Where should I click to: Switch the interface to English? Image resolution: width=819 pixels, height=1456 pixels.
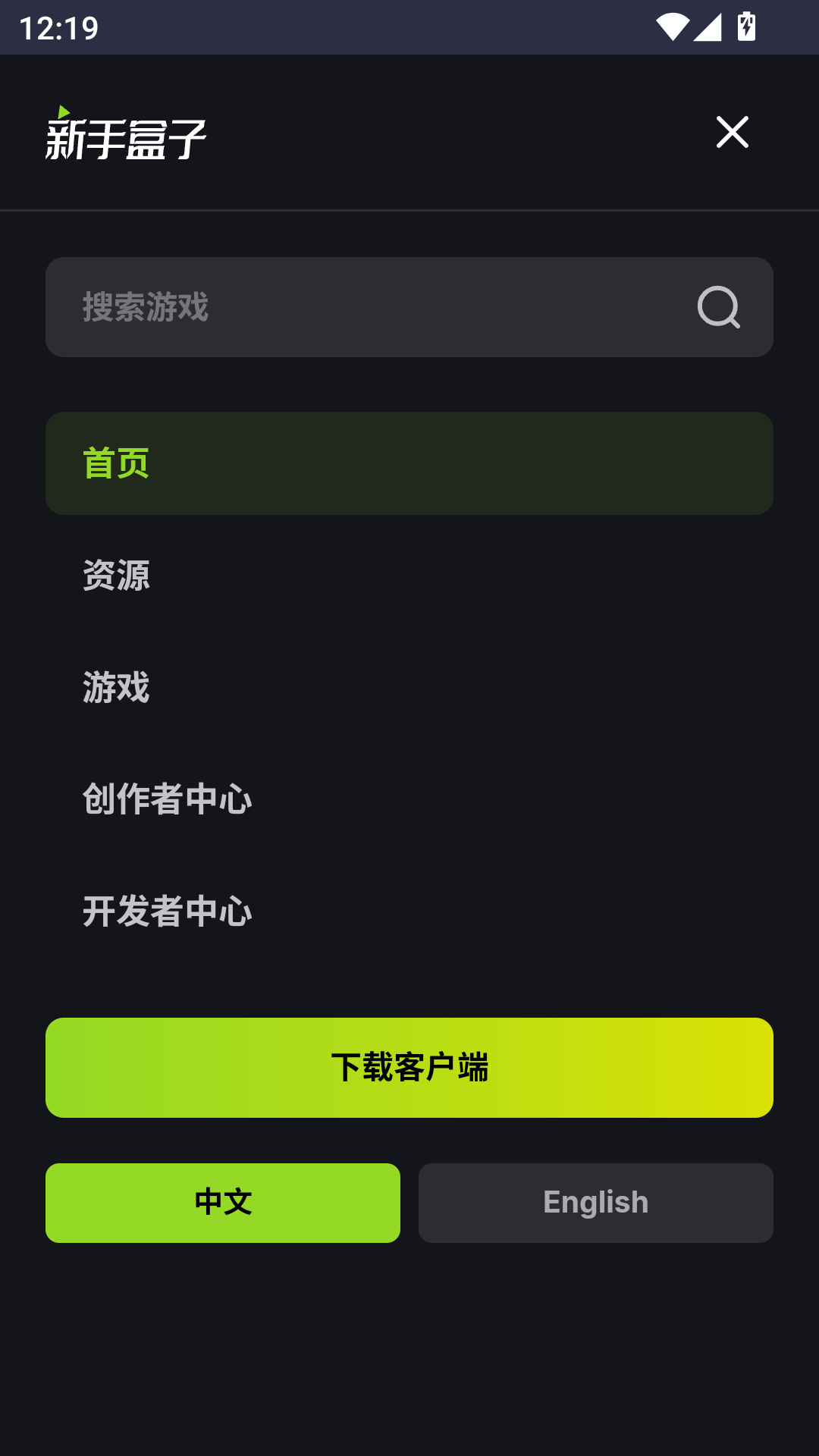pyautogui.click(x=596, y=1202)
